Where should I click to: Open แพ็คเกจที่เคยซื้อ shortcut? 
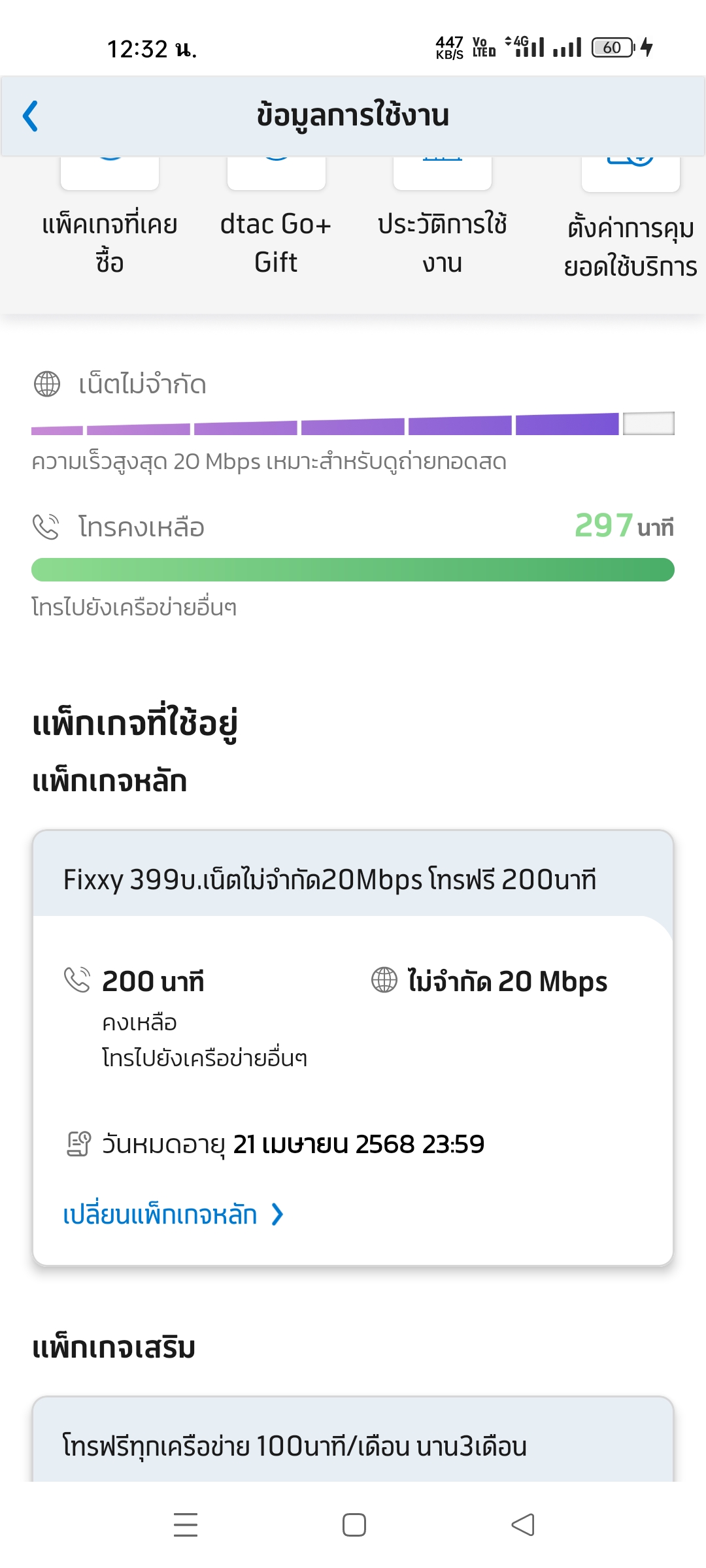point(110,222)
